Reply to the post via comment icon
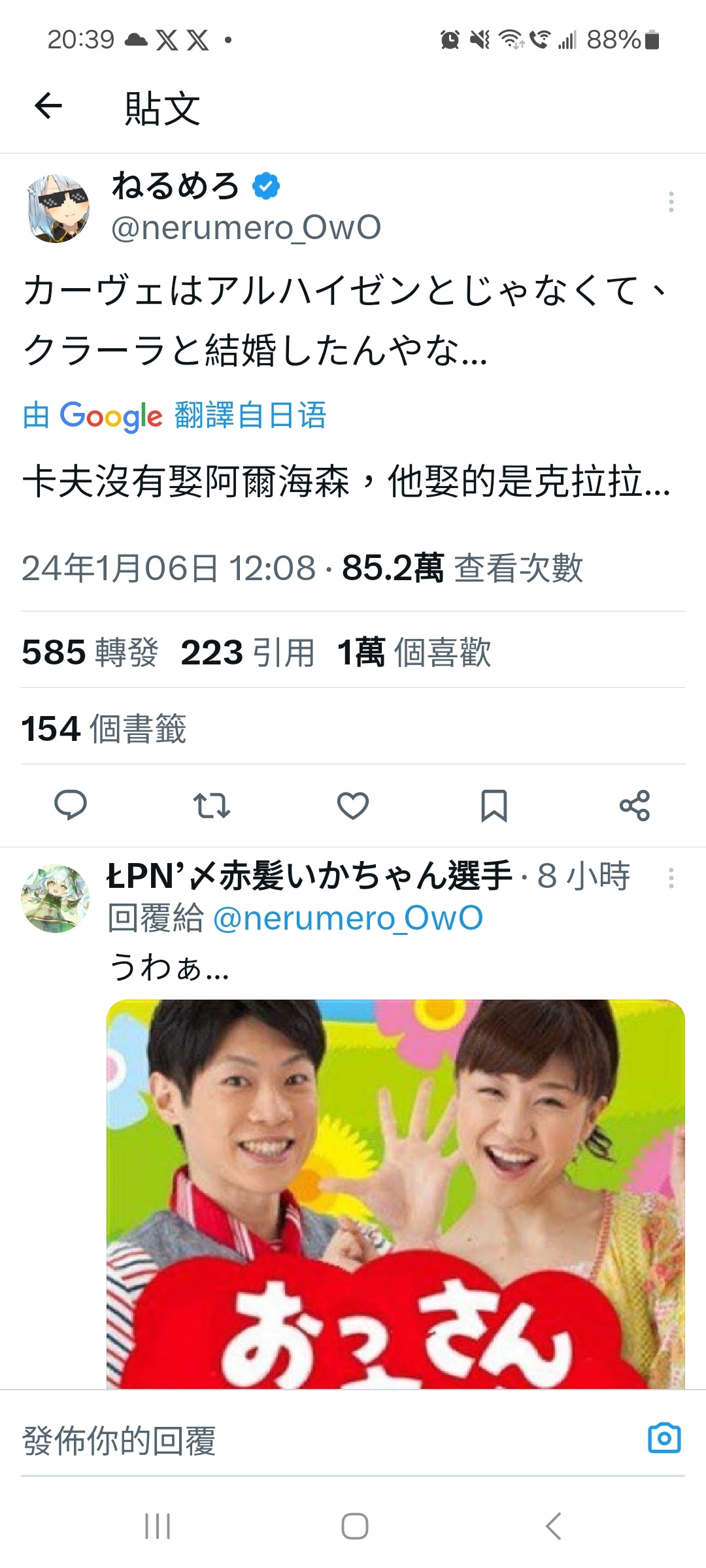Viewport: 706px width, 1568px height. coord(71,805)
